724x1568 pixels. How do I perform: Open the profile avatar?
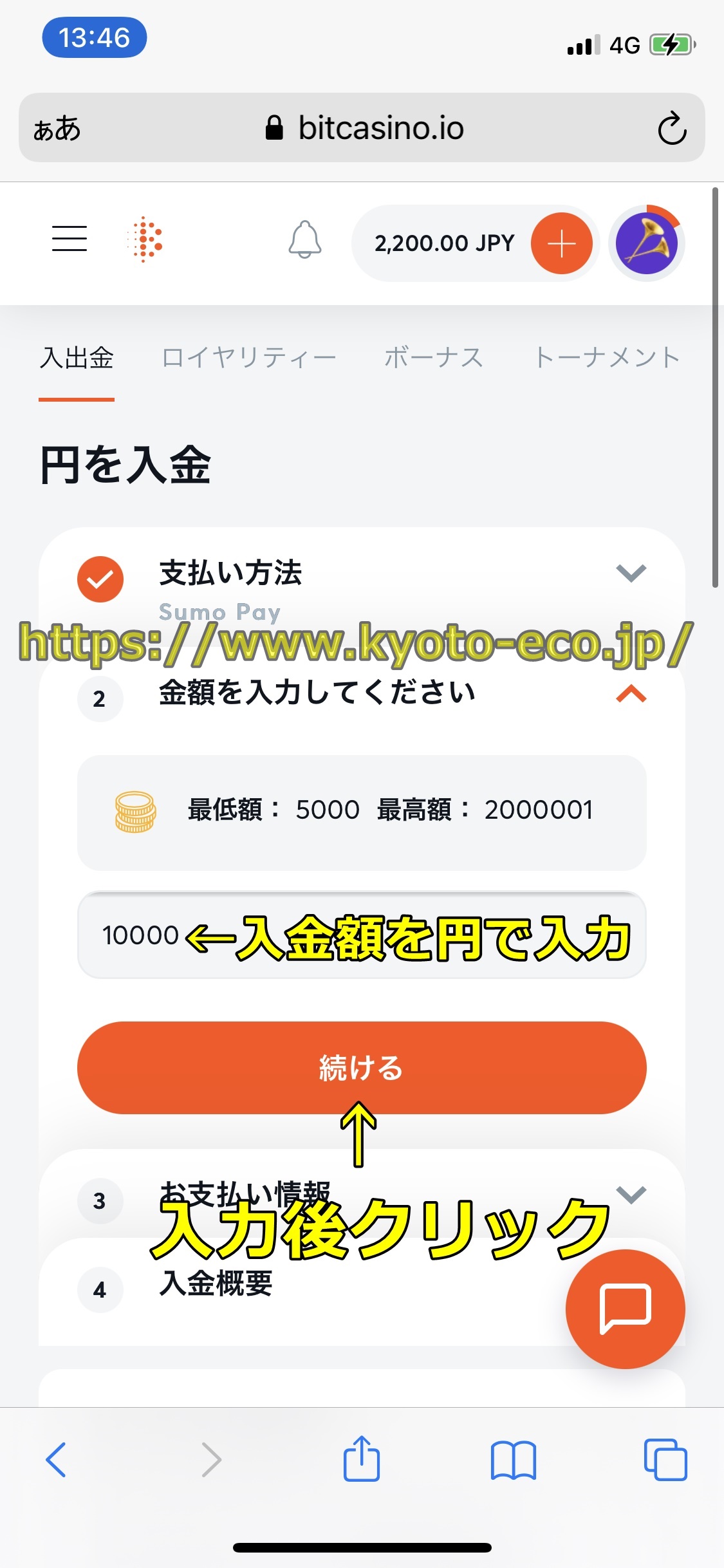(646, 244)
